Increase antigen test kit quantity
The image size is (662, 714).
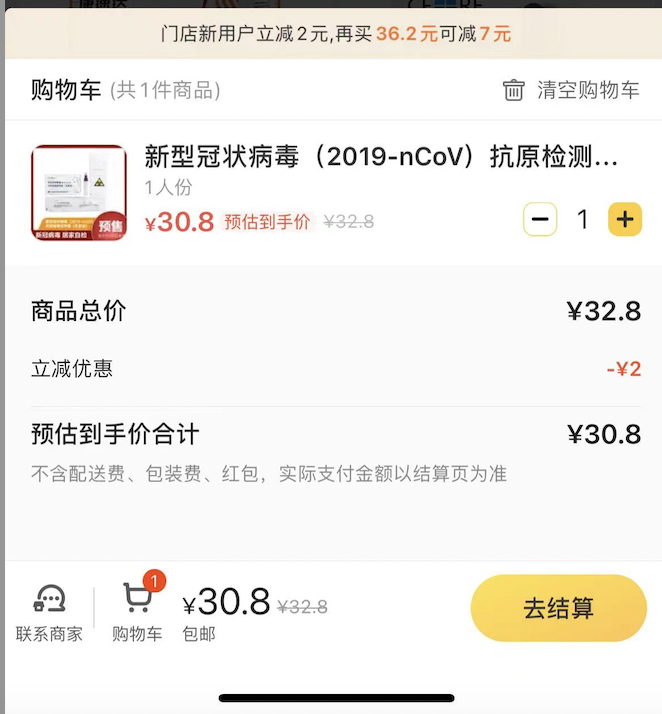(x=625, y=219)
